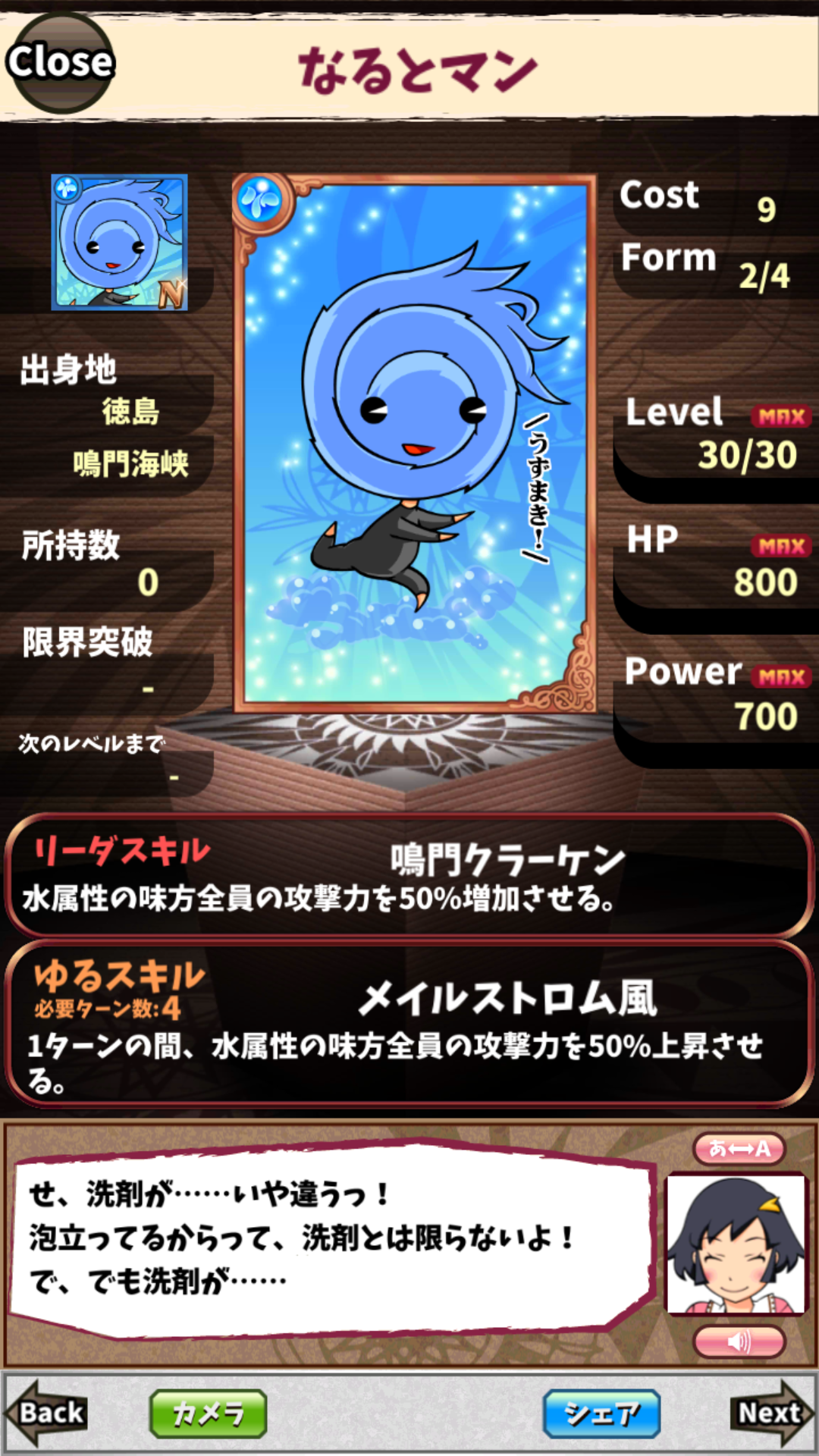The image size is (819, 1456).
Task: Toggle language with the あ⟷A button
Action: 739,1148
